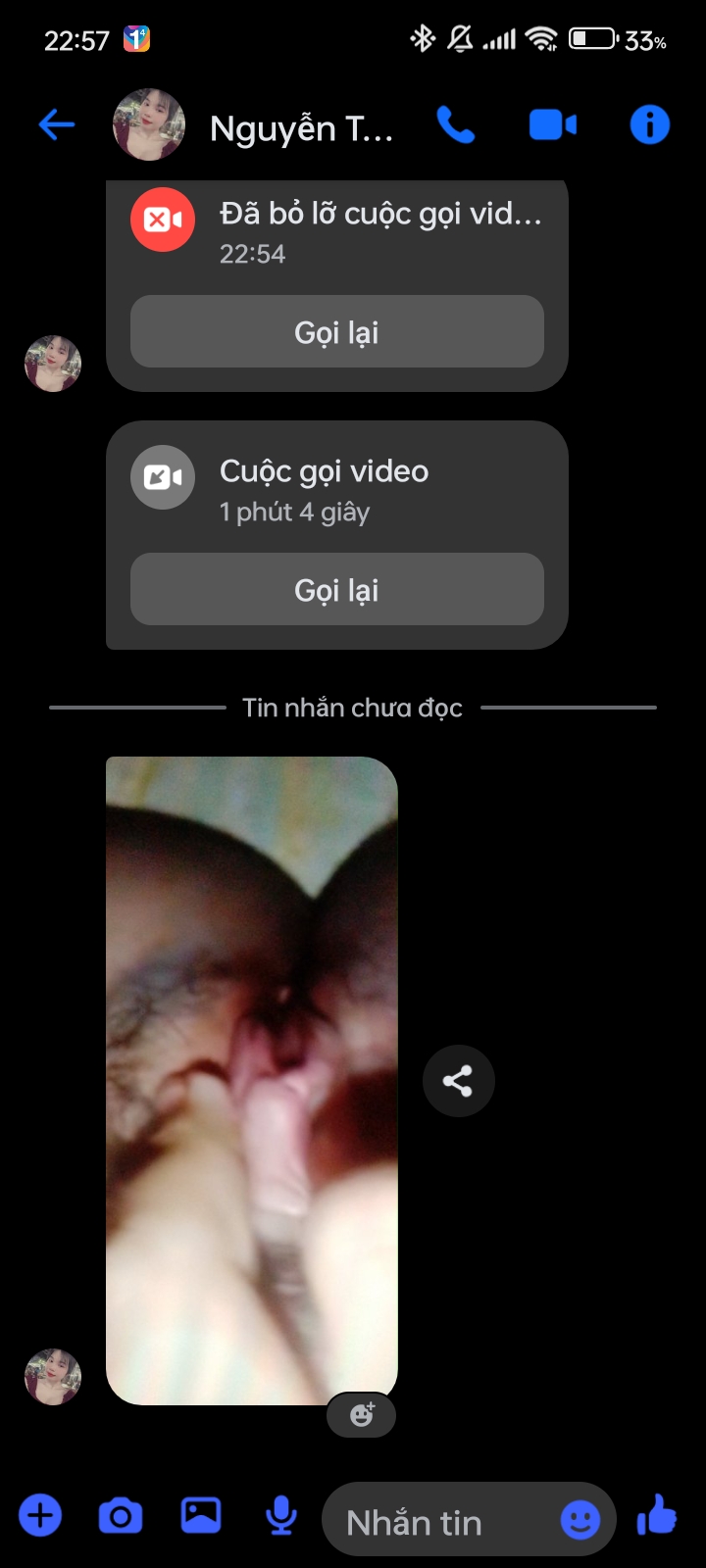This screenshot has height=1568, width=706.
Task: Tap Gọi lại under 1 phút 4 giây call
Action: point(336,590)
